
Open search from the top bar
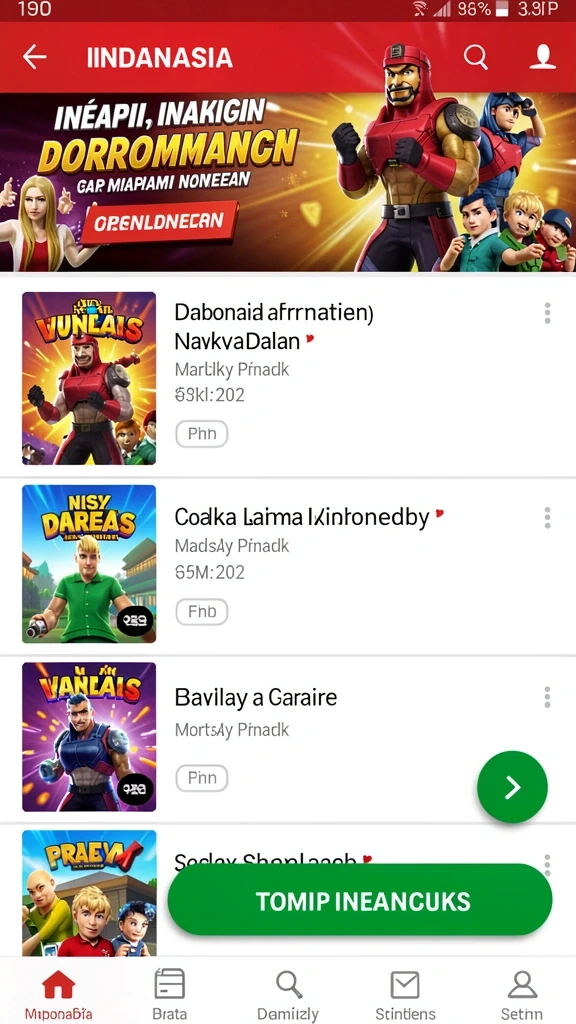(476, 57)
